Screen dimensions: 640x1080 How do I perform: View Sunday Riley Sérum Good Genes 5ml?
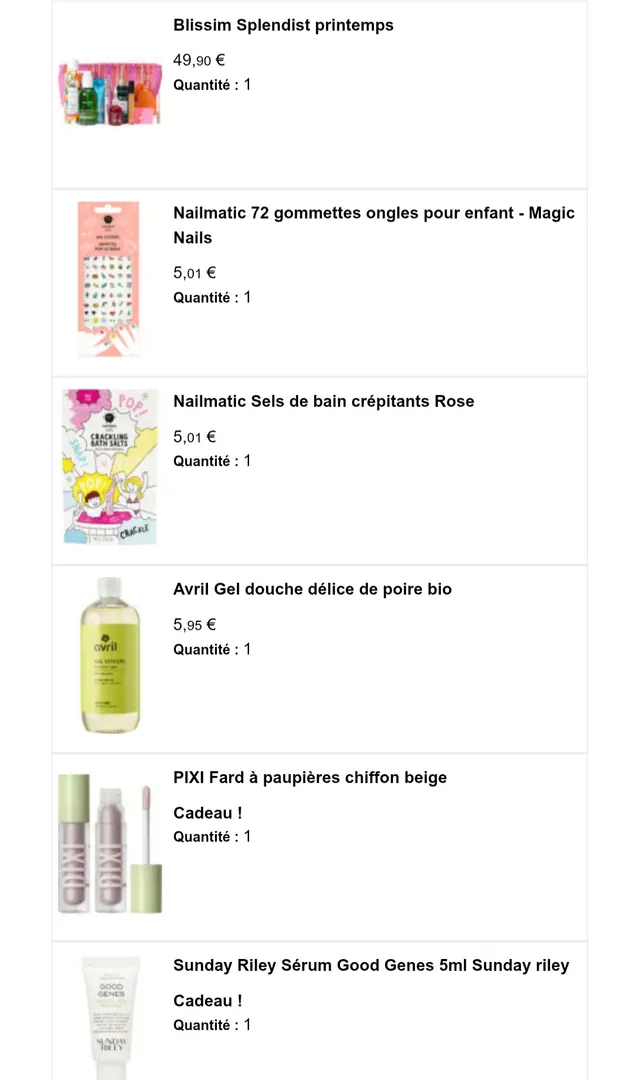click(371, 965)
